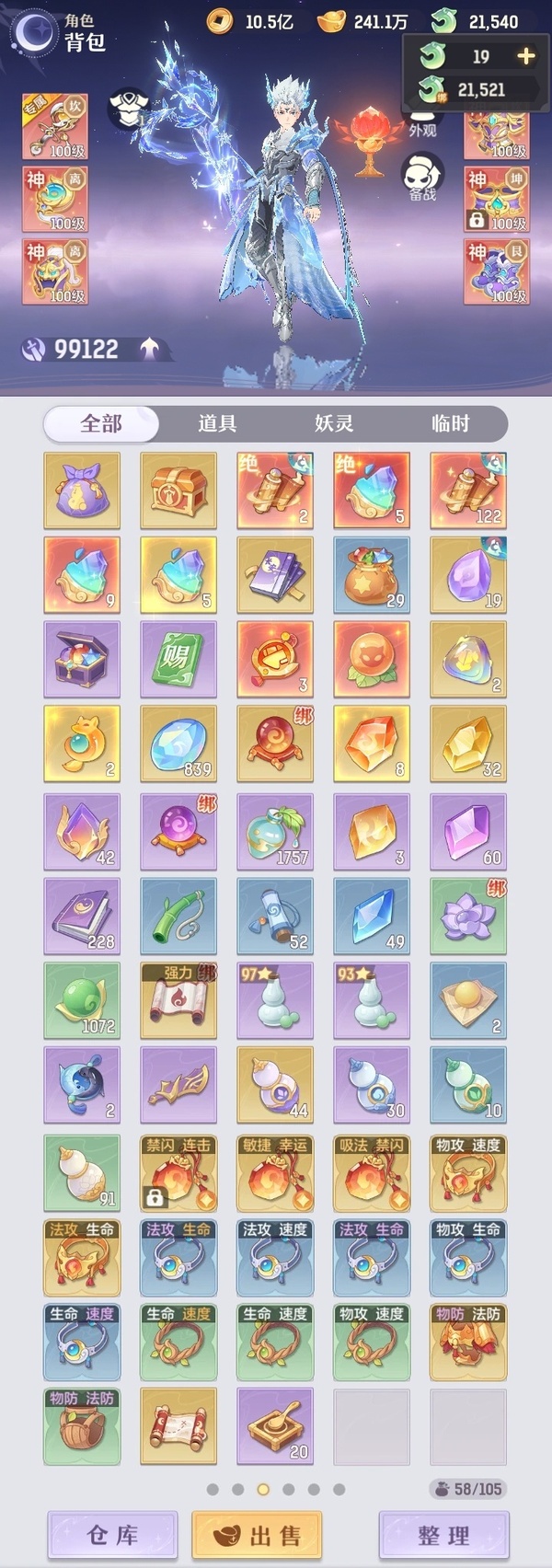Switch to the 道具 tab
Image resolution: width=552 pixels, height=1568 pixels.
click(x=217, y=423)
